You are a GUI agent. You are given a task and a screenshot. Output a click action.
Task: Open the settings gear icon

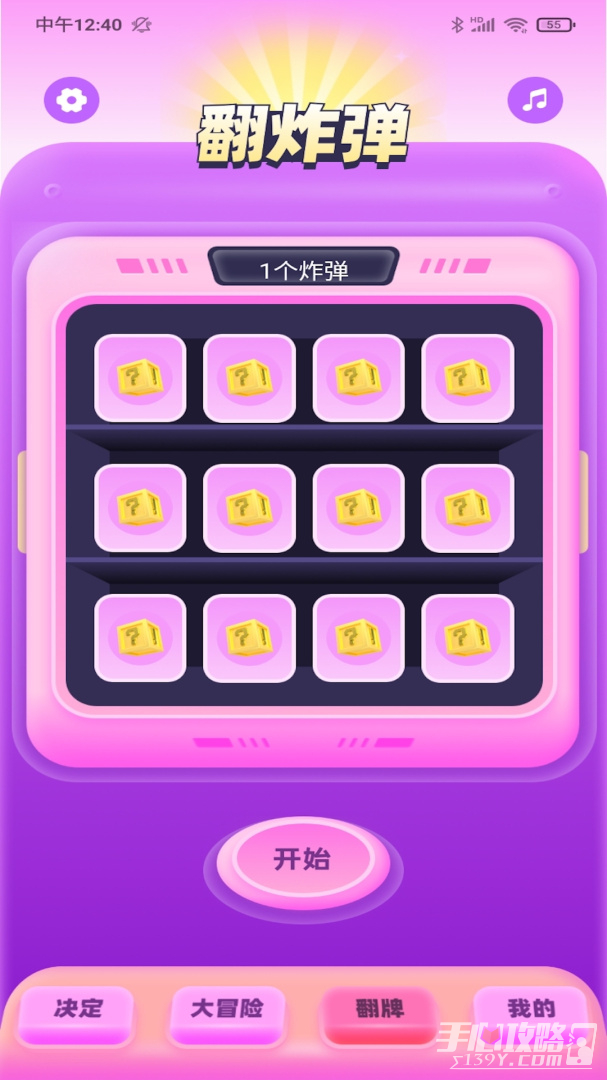tap(72, 100)
